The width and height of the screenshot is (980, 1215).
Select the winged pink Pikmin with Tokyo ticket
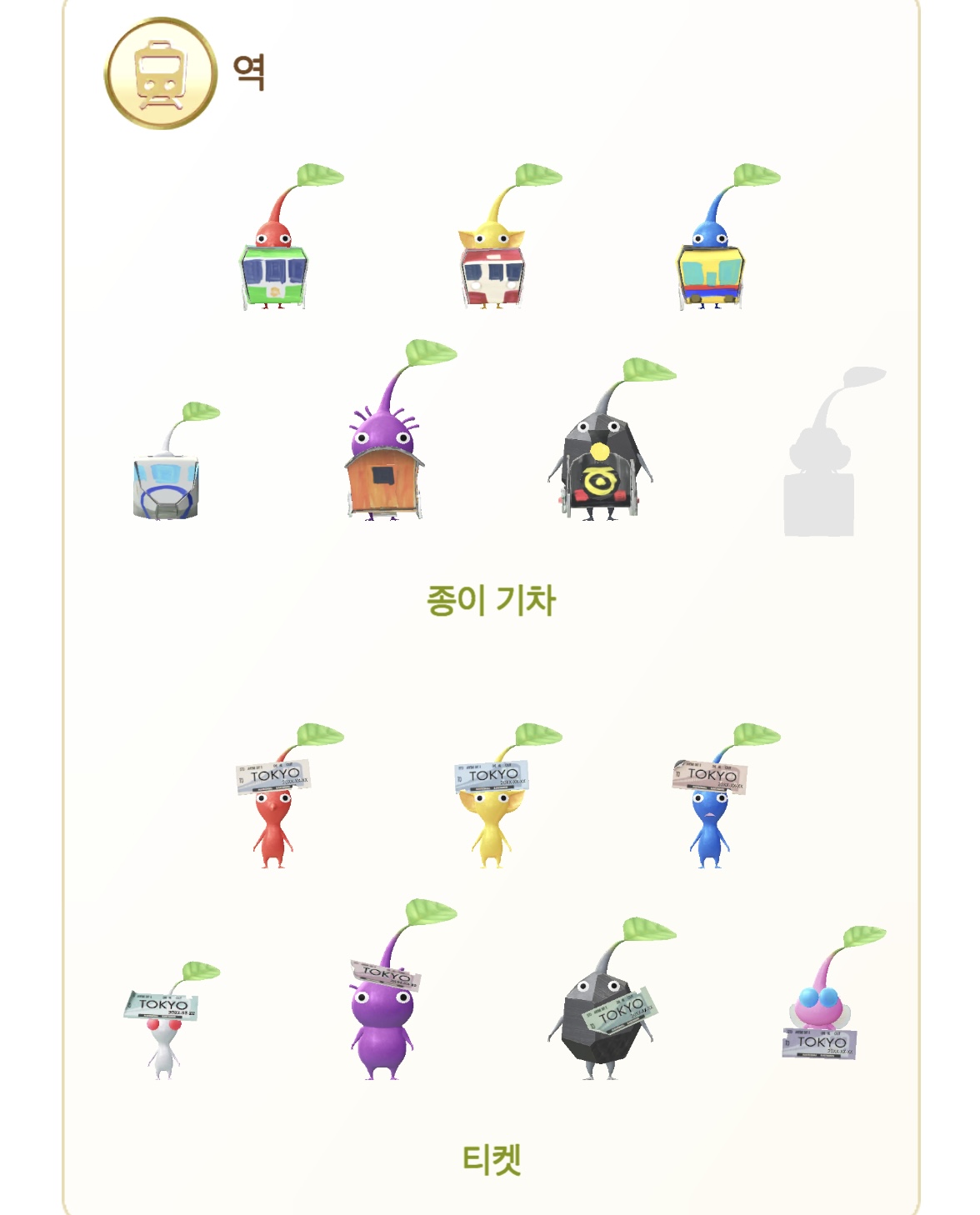click(x=821, y=1017)
